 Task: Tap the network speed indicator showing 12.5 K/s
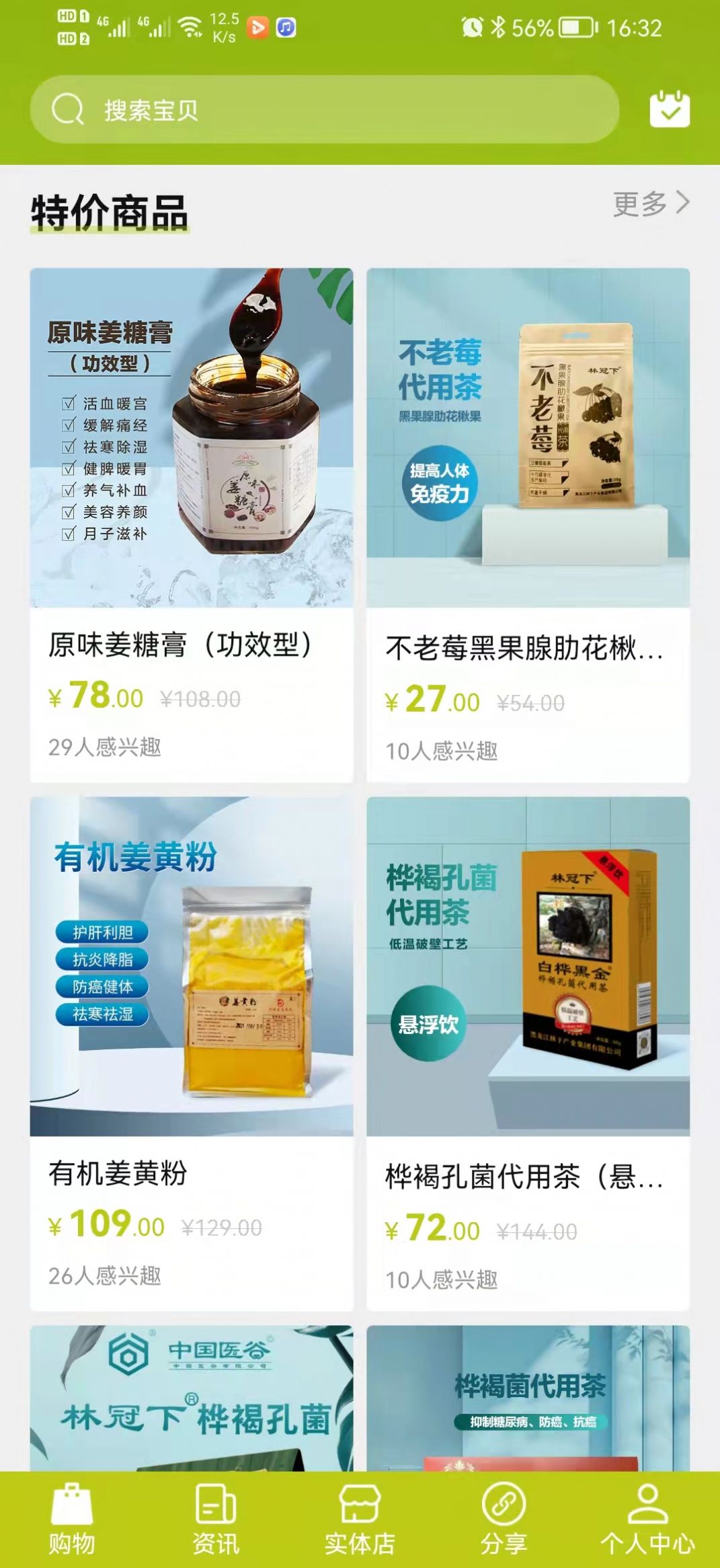tap(226, 27)
